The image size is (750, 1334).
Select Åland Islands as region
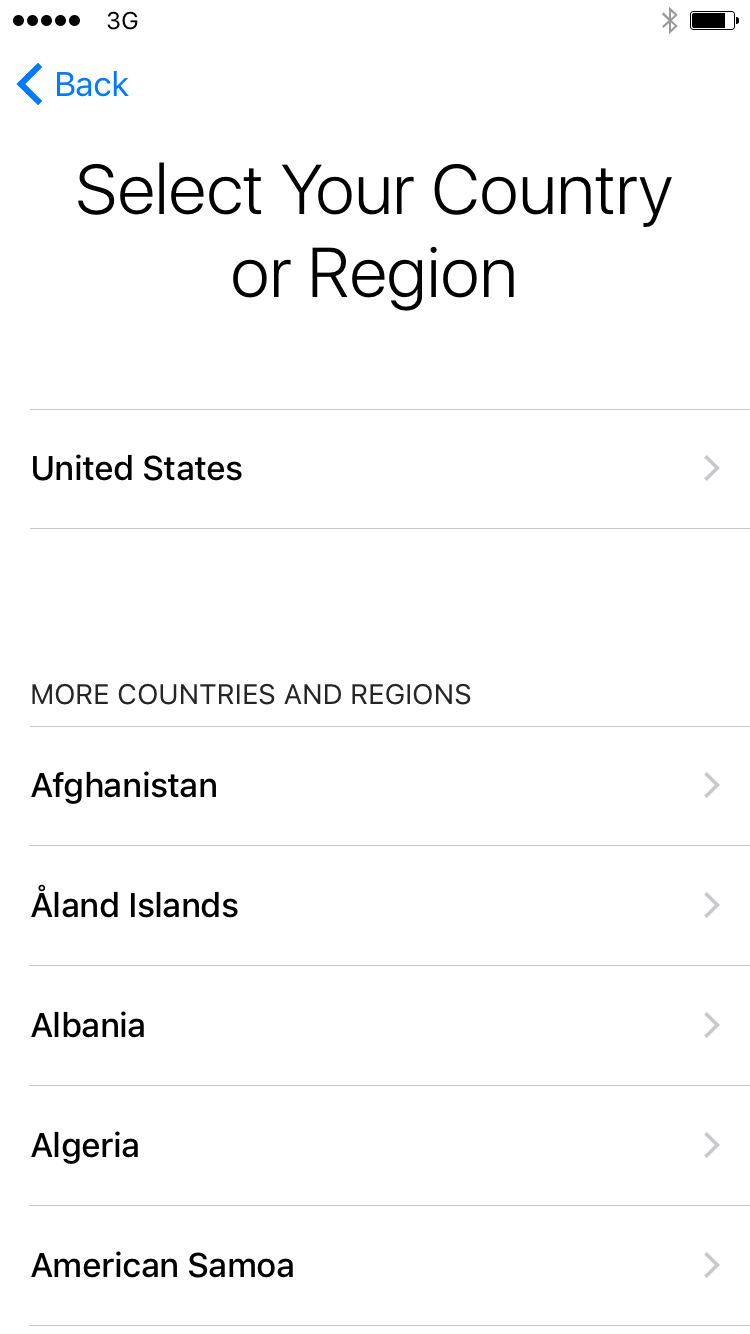(x=390, y=906)
